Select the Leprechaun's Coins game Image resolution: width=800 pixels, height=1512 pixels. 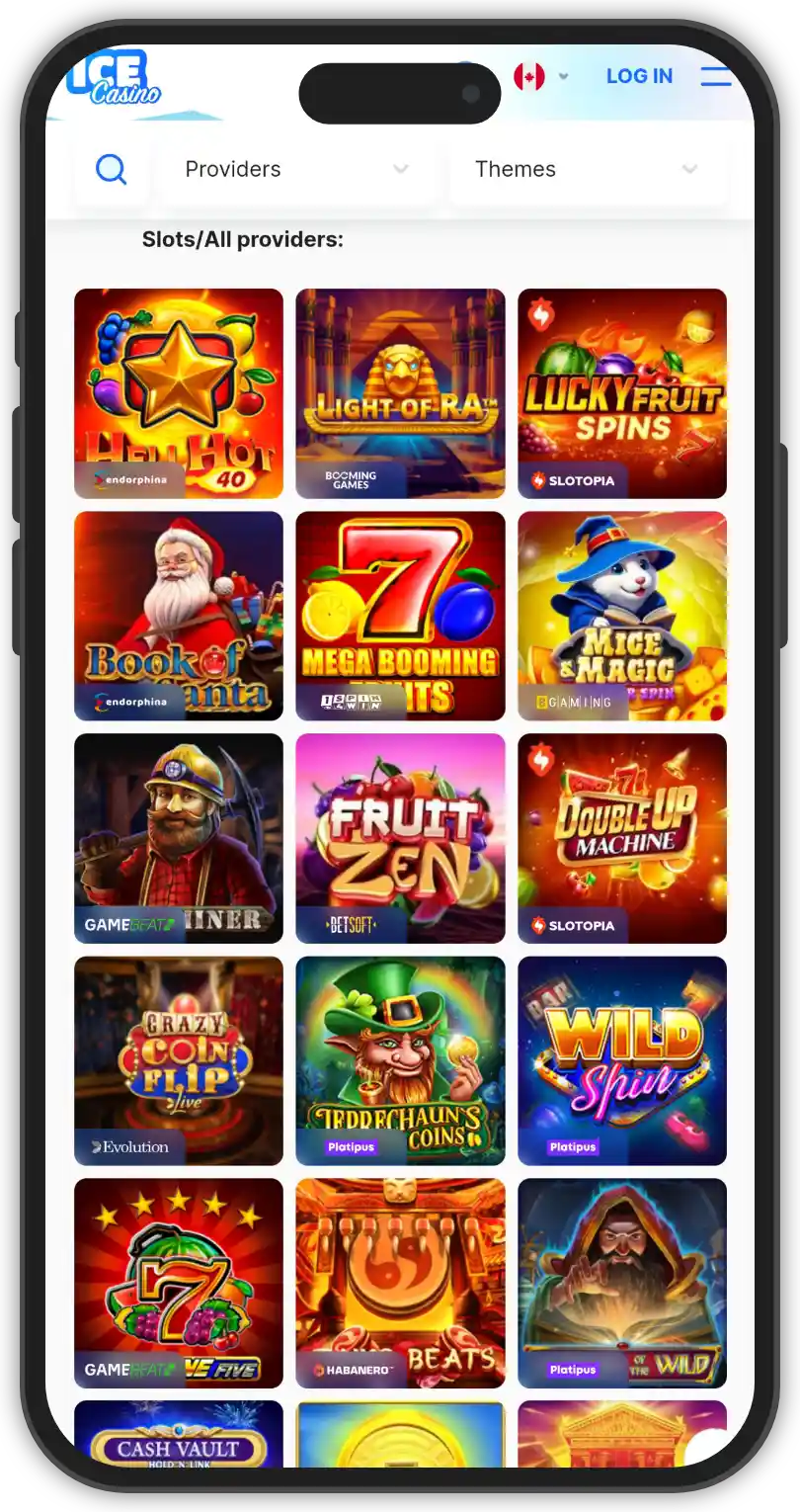400,1060
